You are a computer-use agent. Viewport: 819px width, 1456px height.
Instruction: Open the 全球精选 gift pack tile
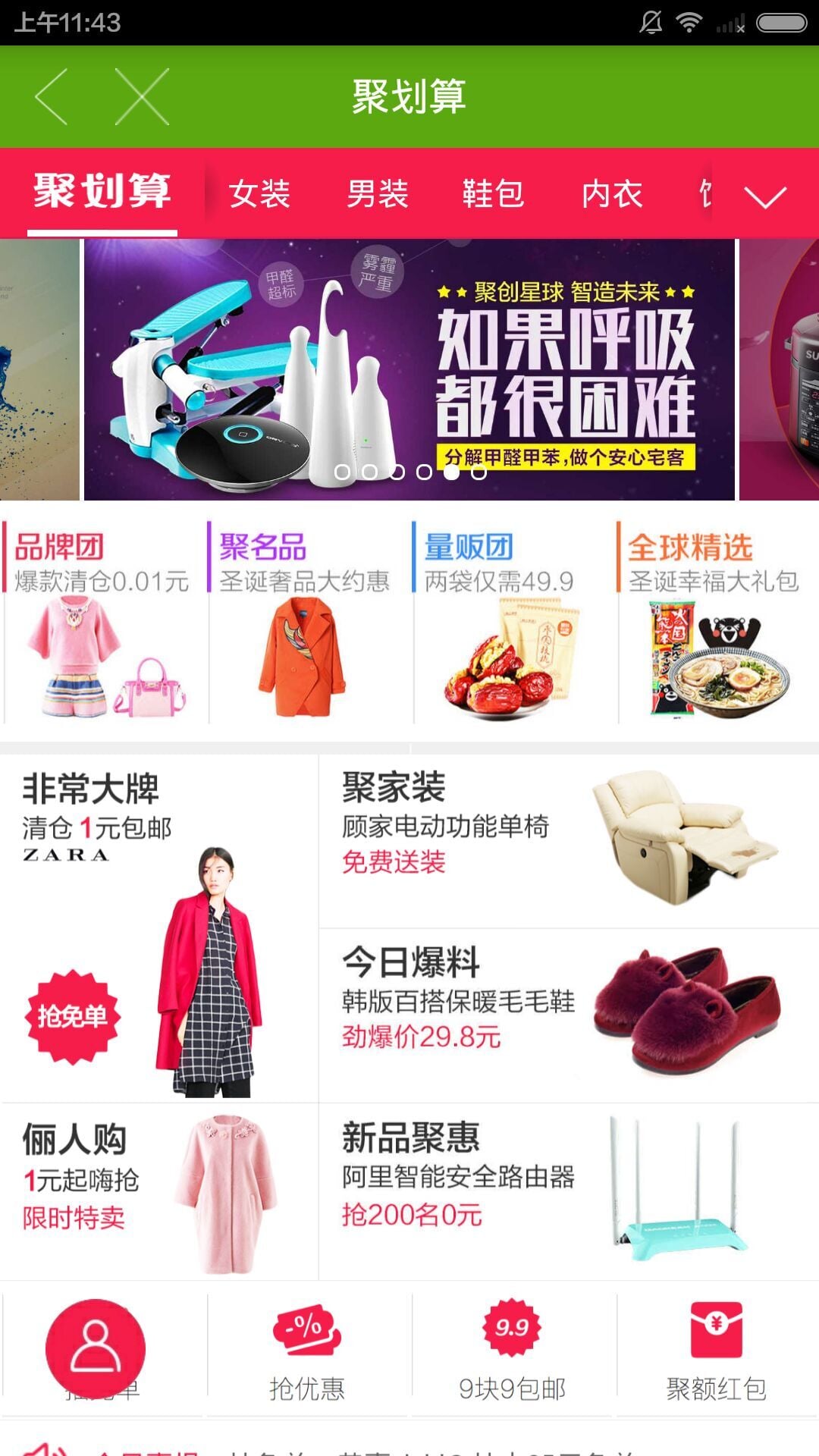click(x=717, y=622)
